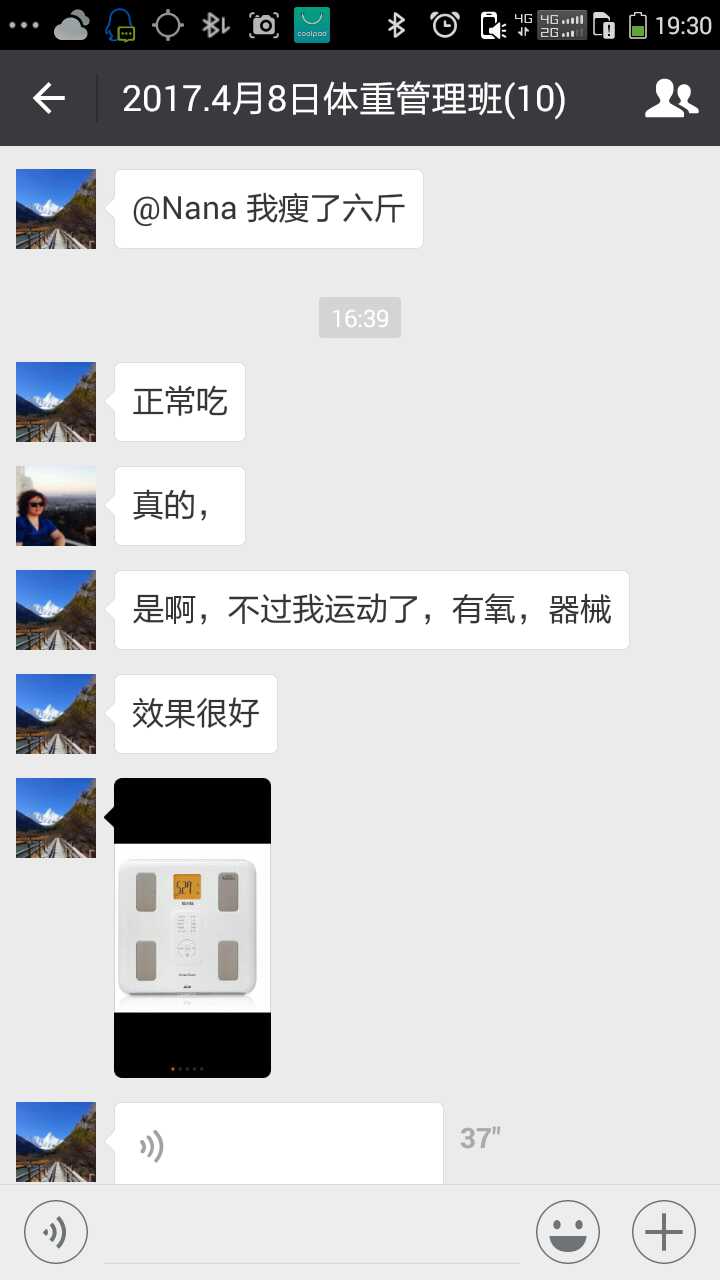720x1280 pixels.
Task: Open the scale photo message
Action: [192, 927]
